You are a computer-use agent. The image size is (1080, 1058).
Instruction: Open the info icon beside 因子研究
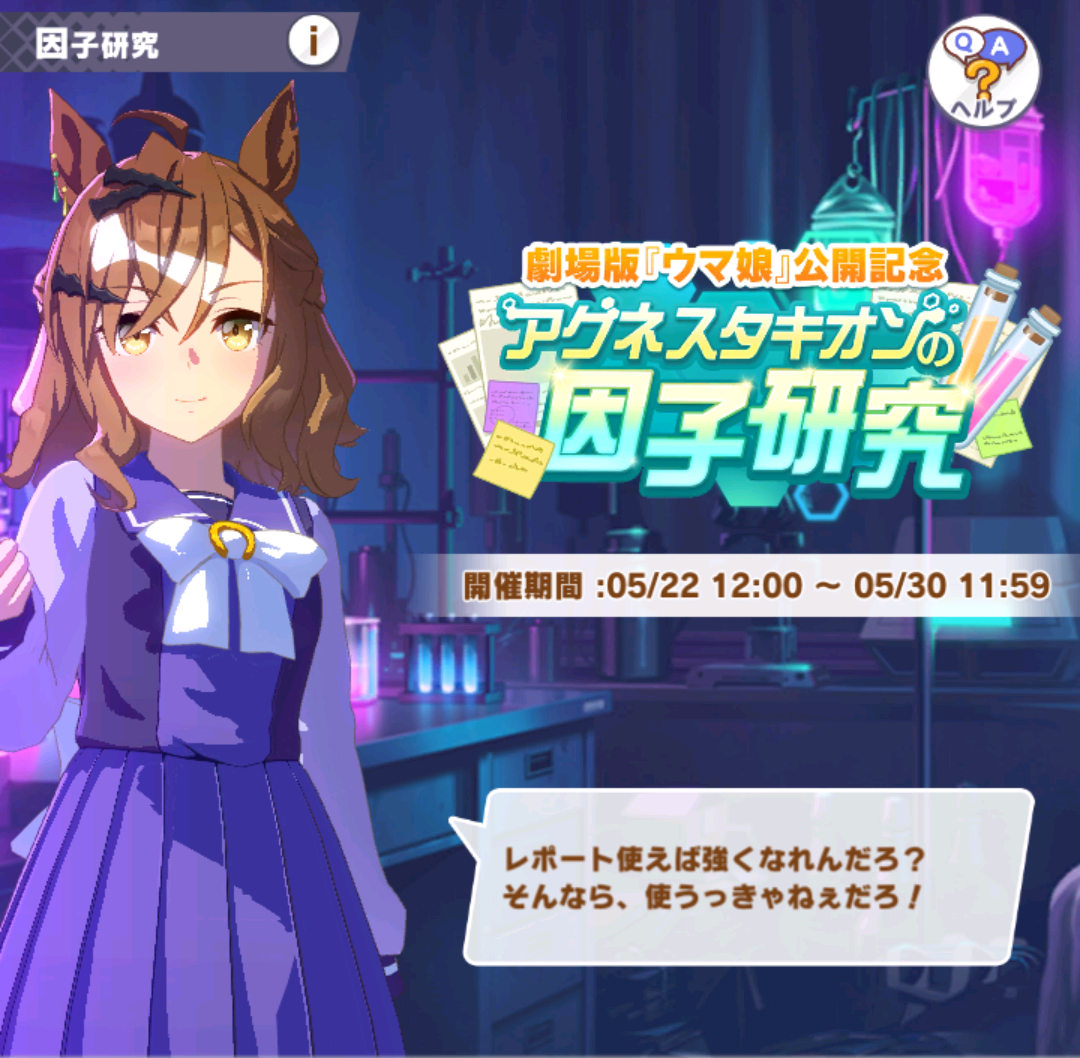[x=313, y=41]
